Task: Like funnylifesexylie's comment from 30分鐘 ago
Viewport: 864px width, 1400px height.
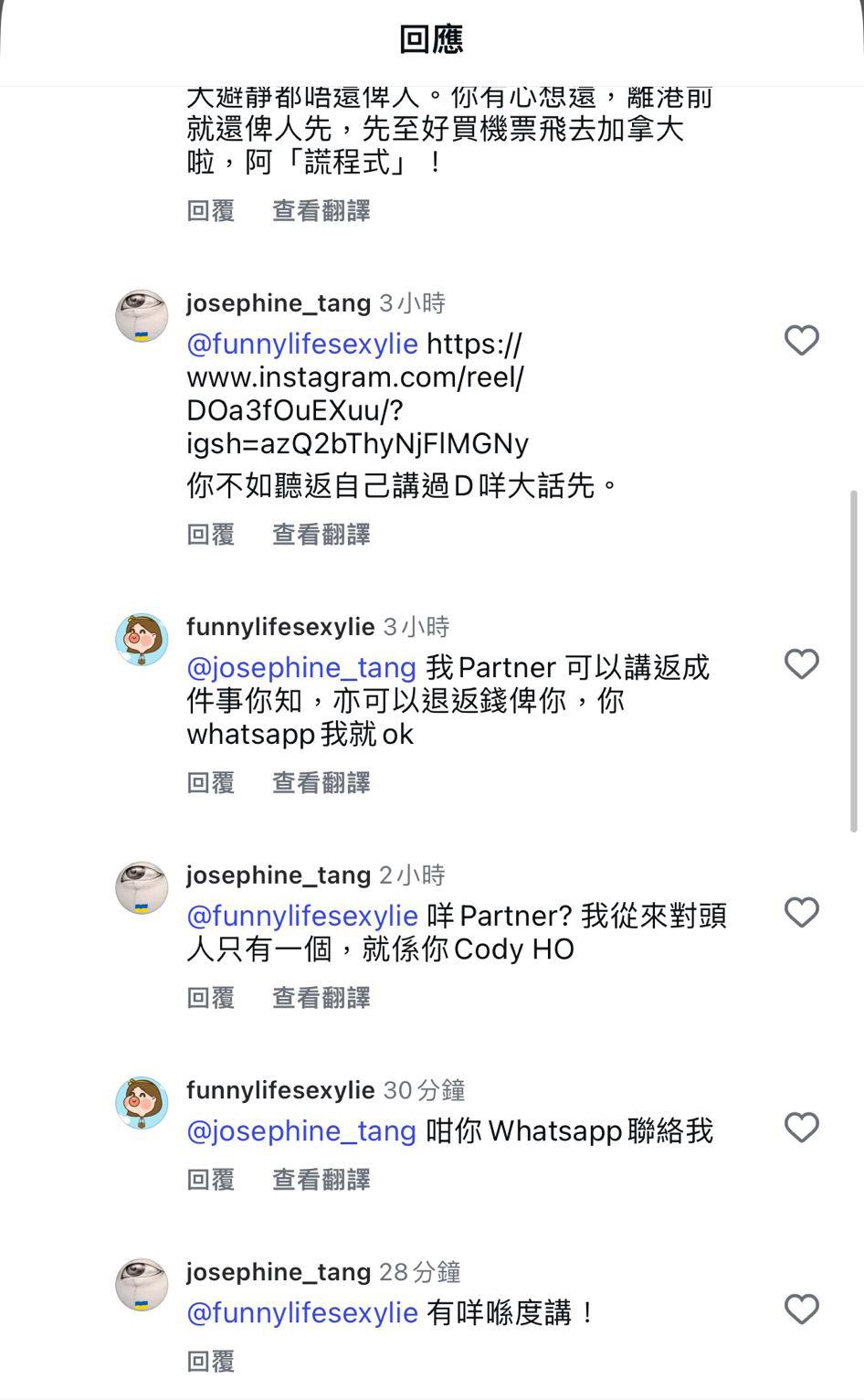Action: click(801, 1128)
